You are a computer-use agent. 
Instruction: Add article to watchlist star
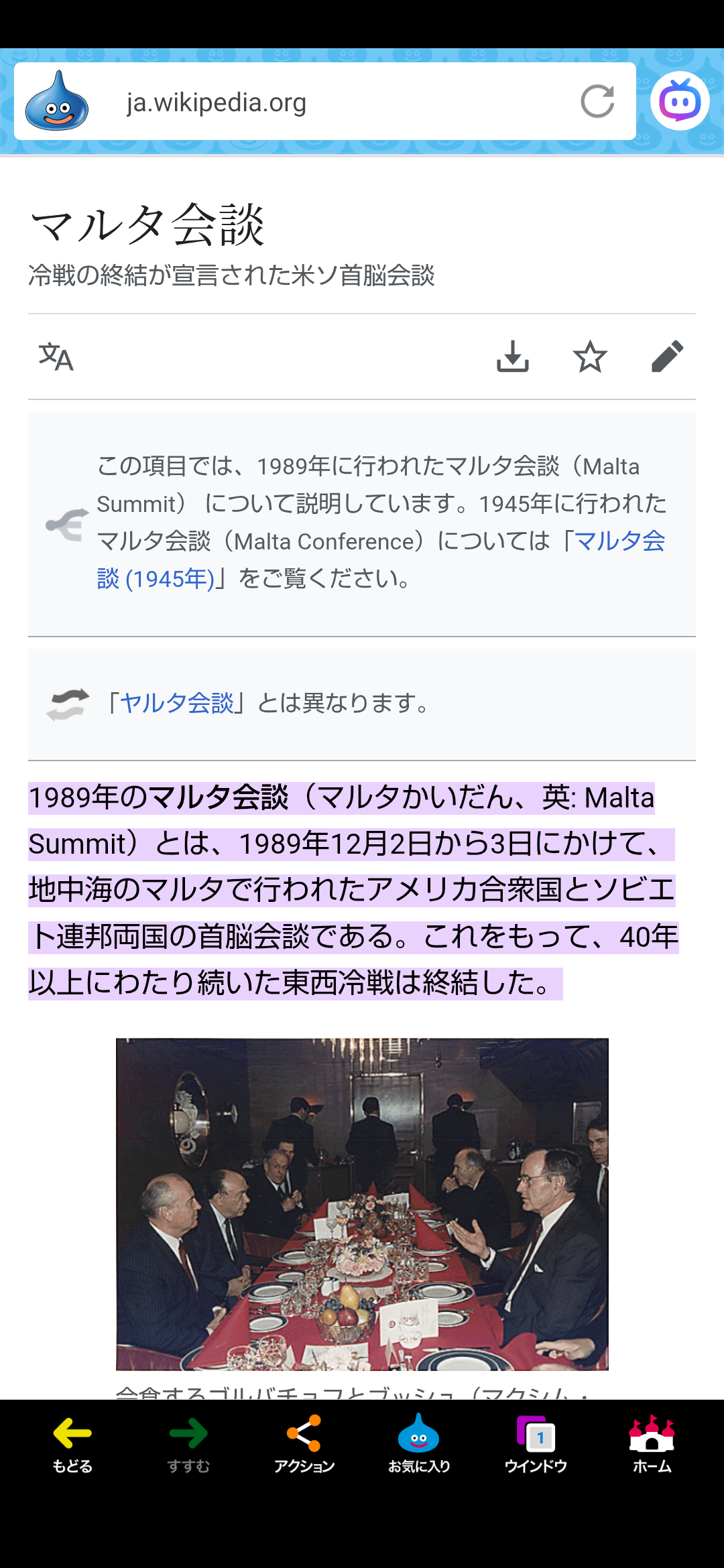point(590,356)
